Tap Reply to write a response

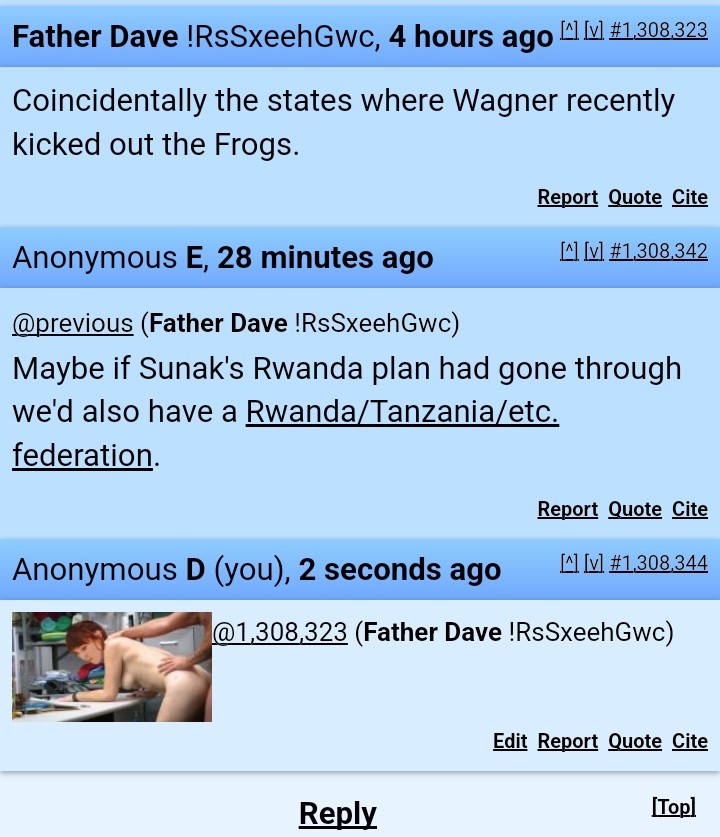337,813
